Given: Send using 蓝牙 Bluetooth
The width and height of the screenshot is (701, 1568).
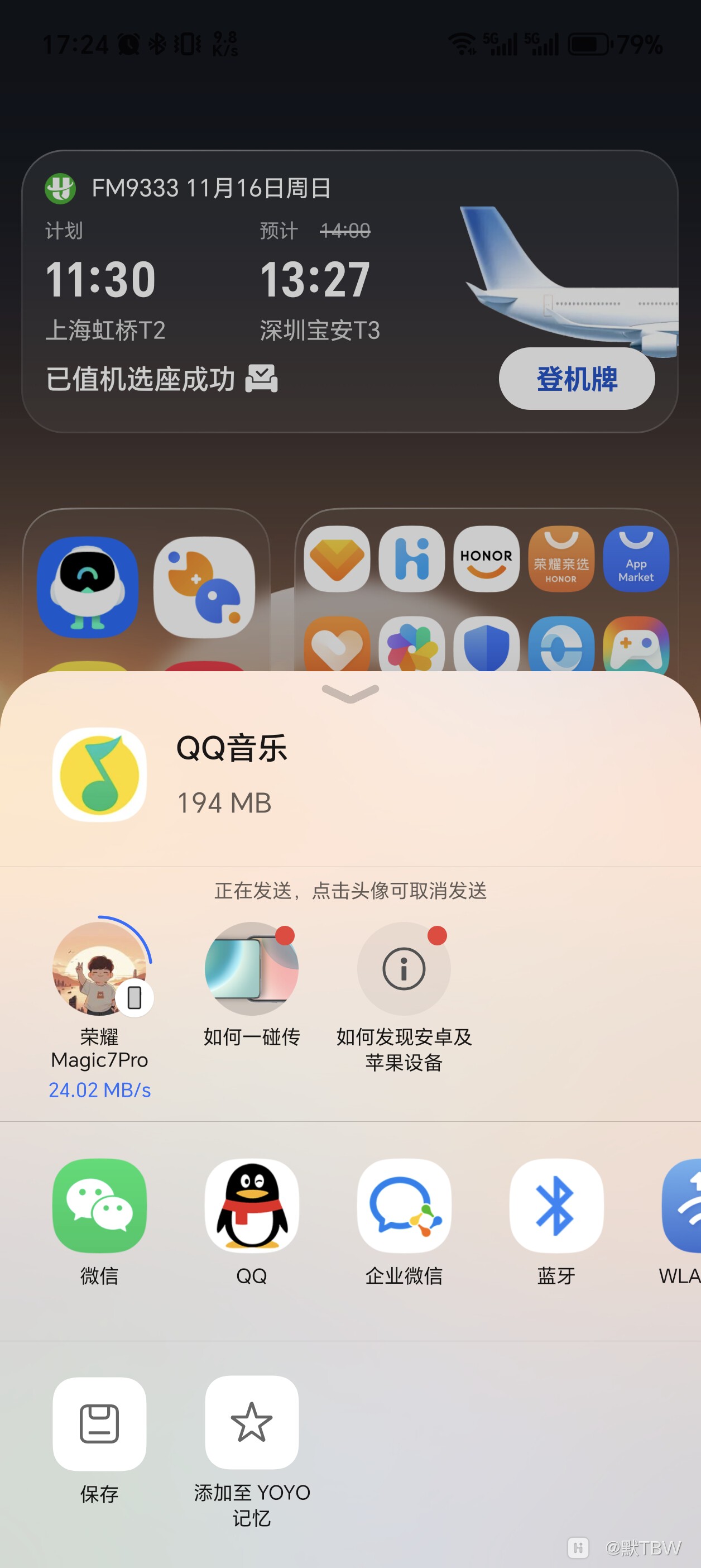Looking at the screenshot, I should tap(555, 1205).
